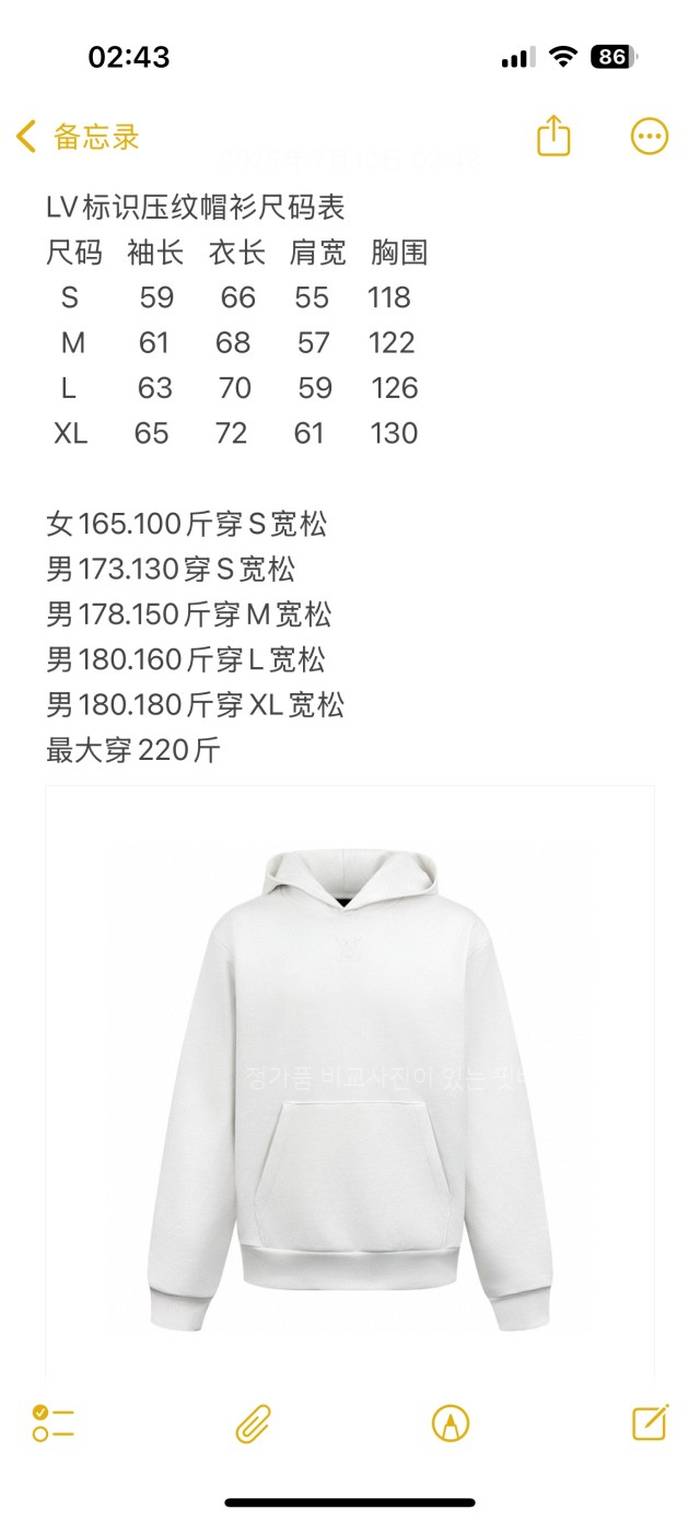Open the markup pen tool
This screenshot has height=1521, width=700.
click(450, 1422)
